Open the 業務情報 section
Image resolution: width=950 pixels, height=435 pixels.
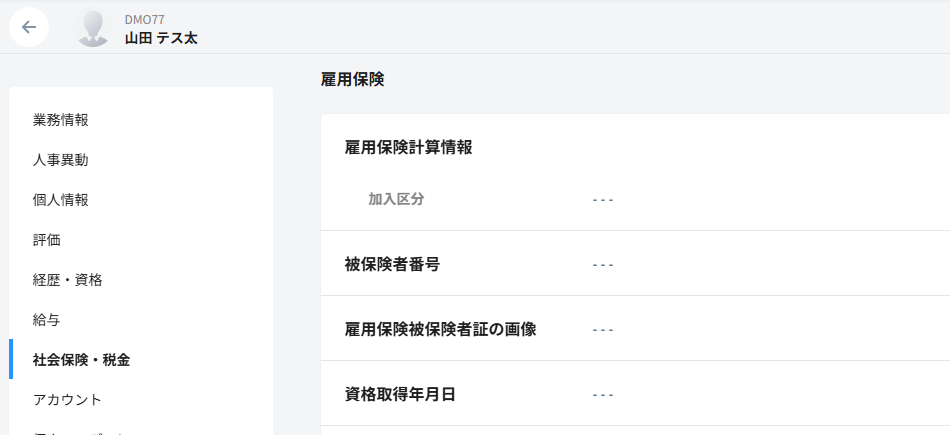(x=61, y=120)
